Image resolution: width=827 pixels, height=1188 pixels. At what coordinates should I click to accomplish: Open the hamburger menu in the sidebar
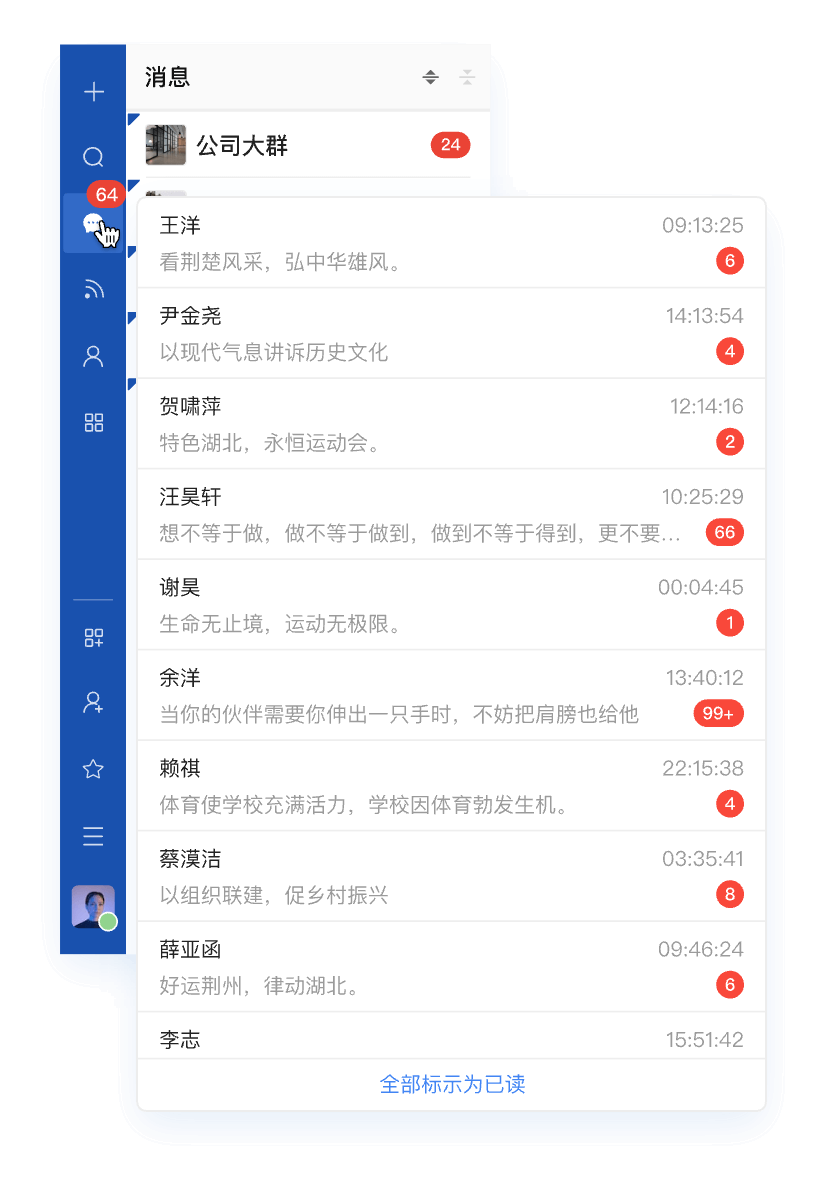coord(93,836)
